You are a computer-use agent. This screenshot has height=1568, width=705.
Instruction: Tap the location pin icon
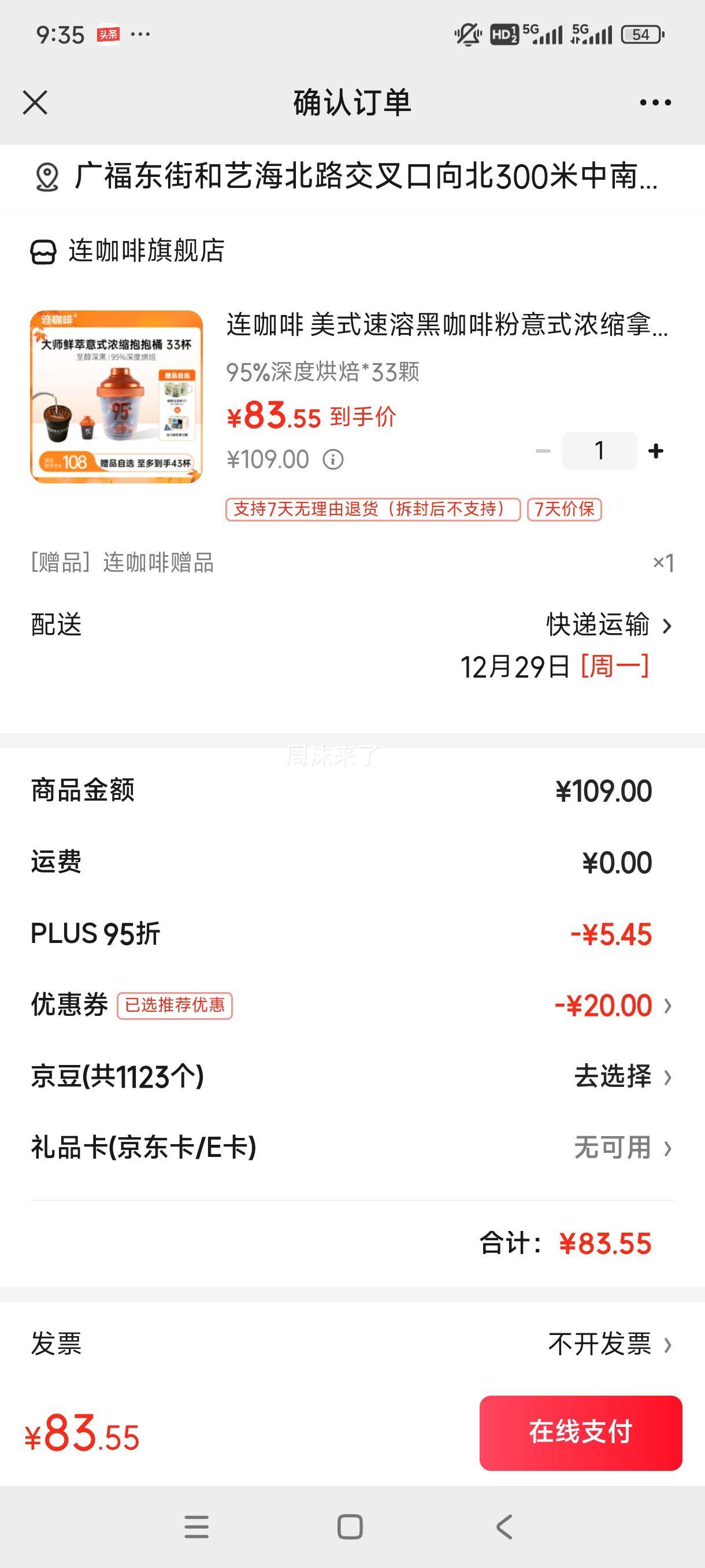pyautogui.click(x=46, y=177)
